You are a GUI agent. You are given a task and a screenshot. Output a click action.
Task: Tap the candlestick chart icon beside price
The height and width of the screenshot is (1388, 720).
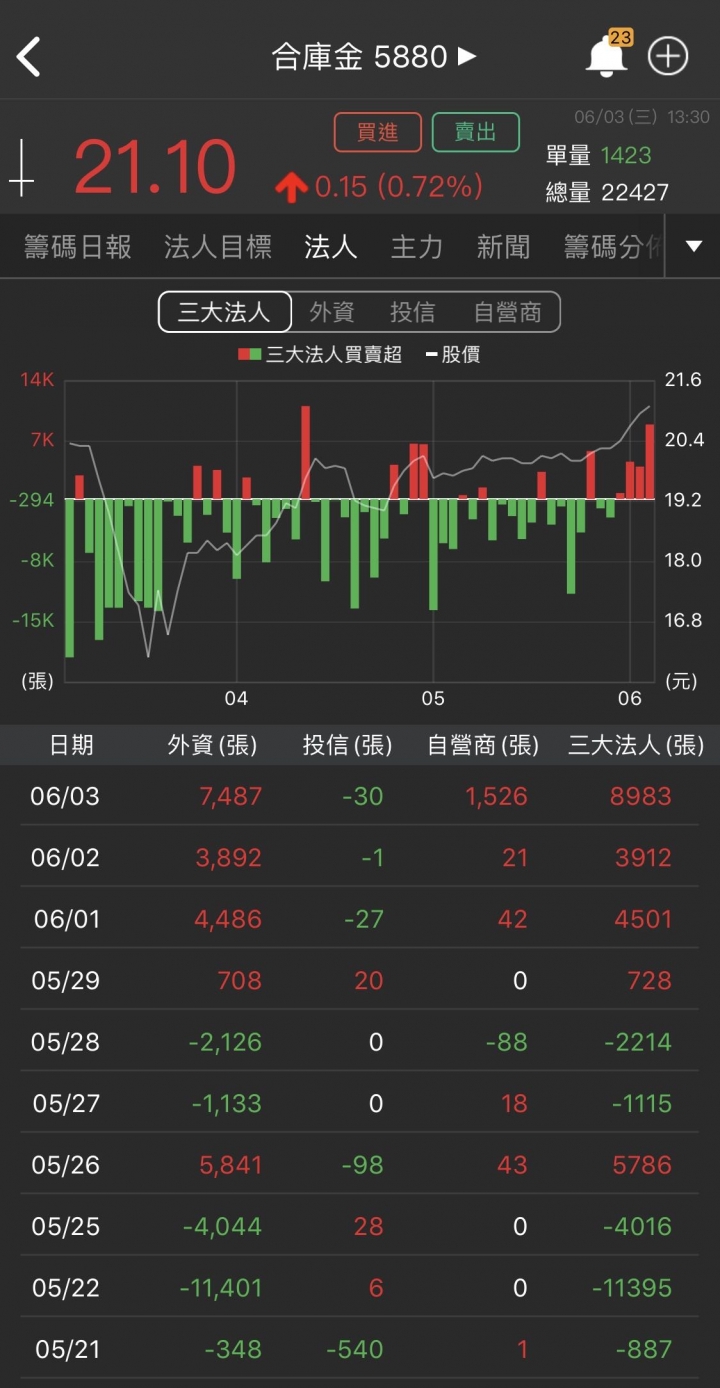pos(21,168)
